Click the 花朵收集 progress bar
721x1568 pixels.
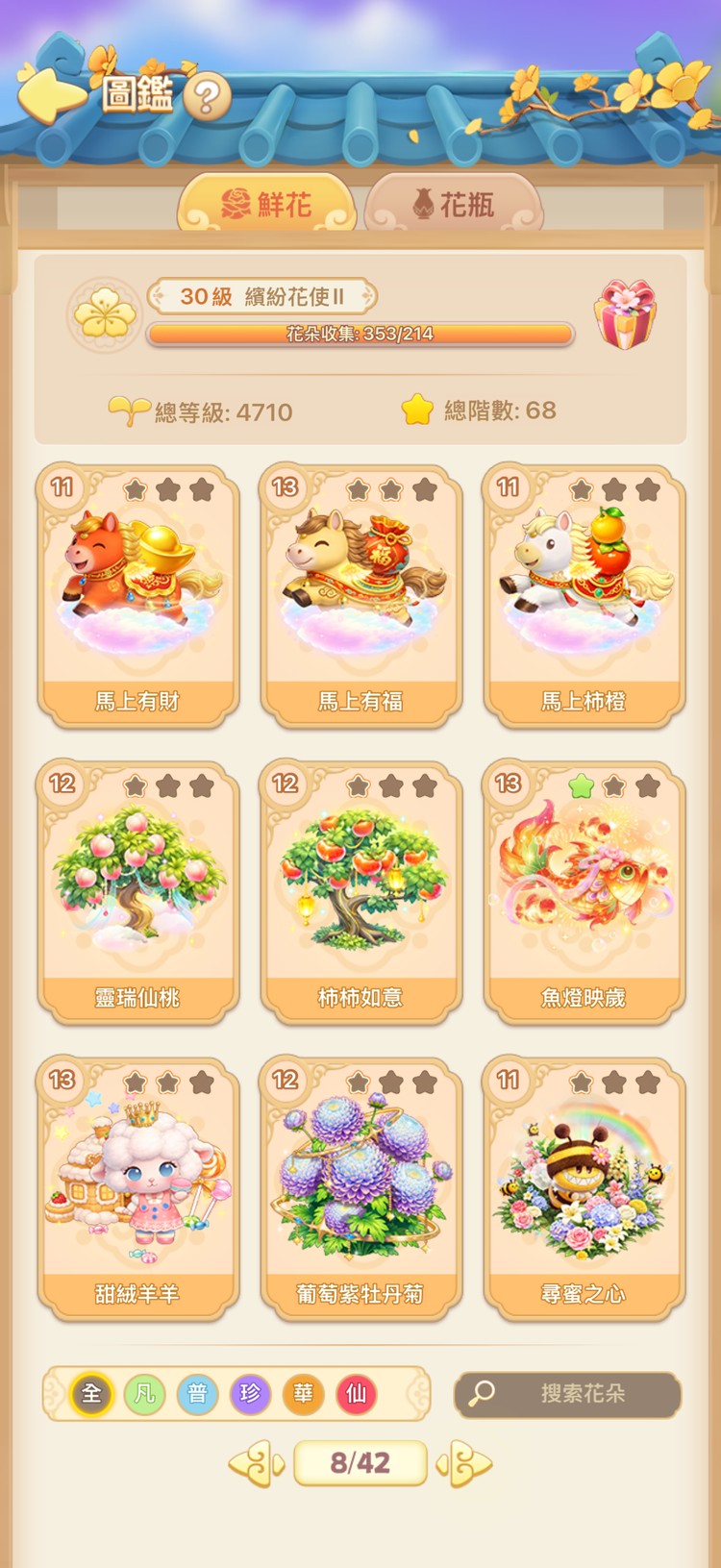[x=359, y=335]
